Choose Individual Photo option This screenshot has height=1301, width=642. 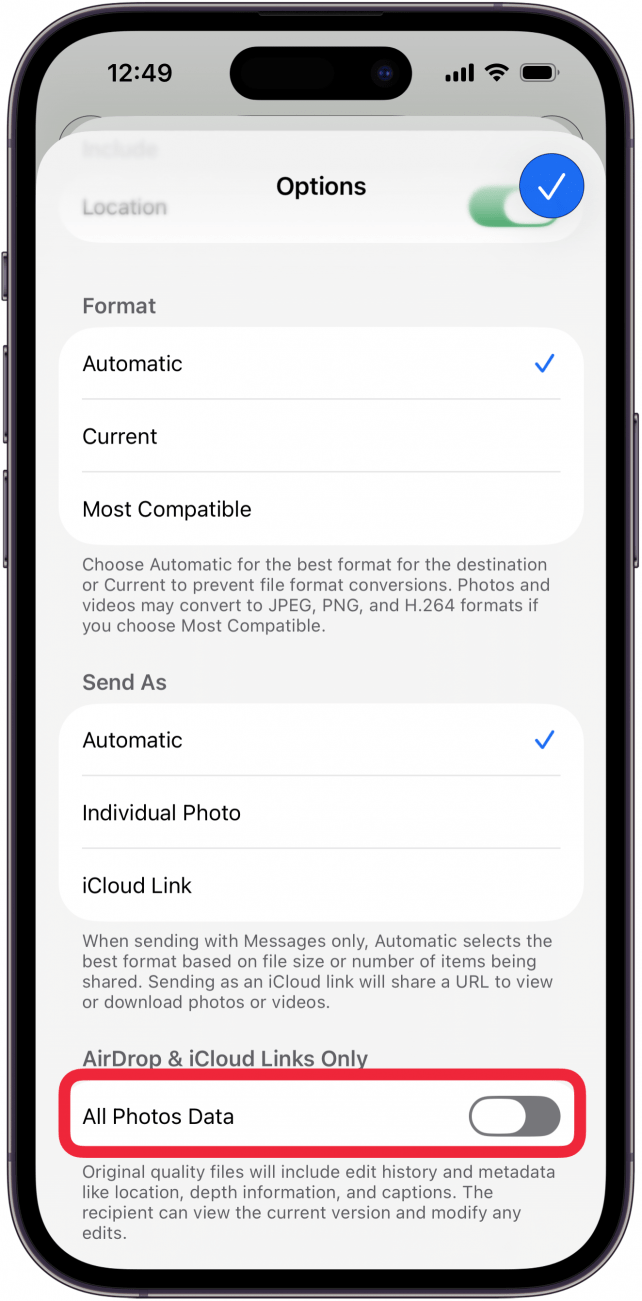coord(320,813)
